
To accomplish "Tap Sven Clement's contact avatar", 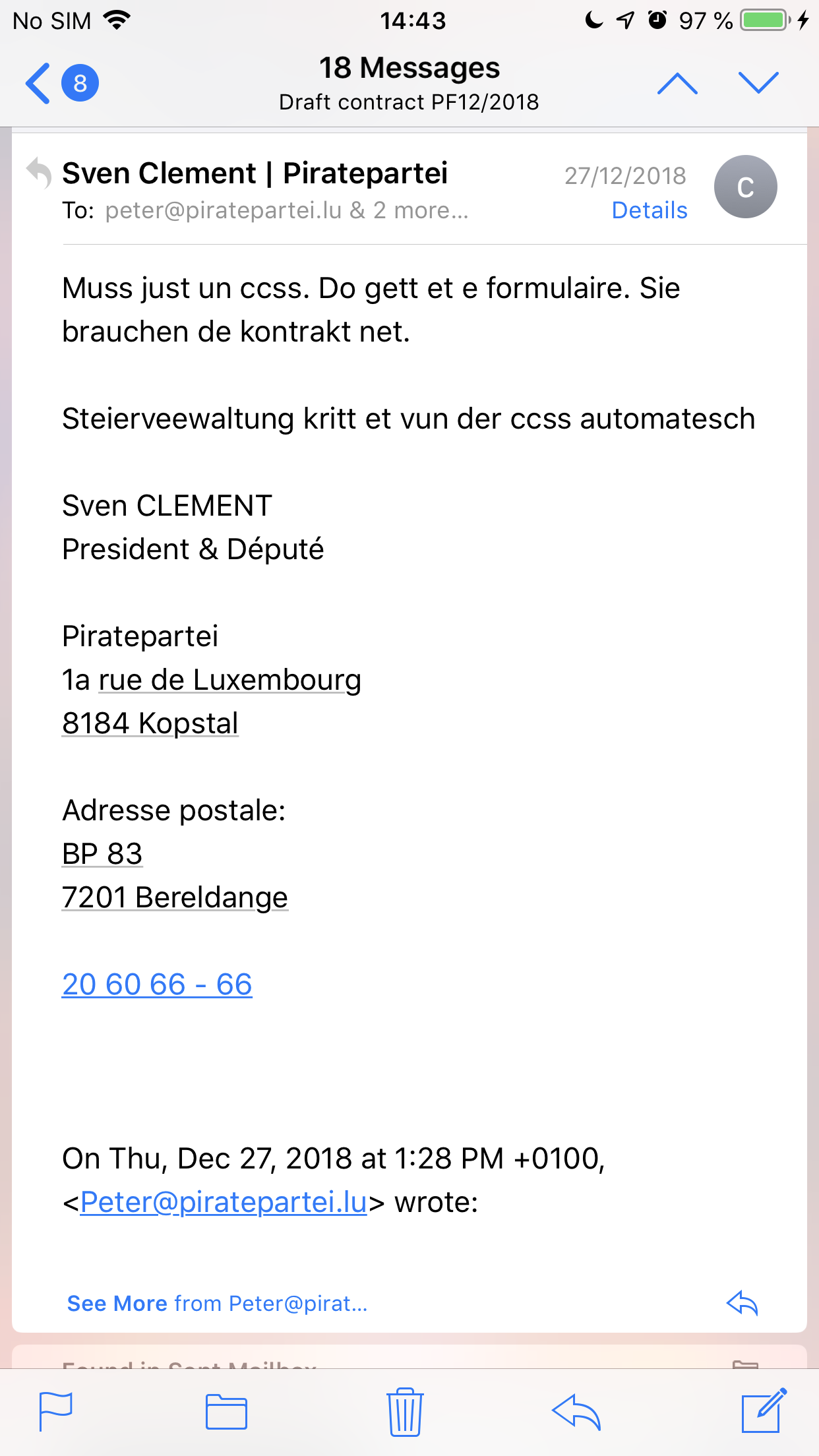I will click(745, 187).
